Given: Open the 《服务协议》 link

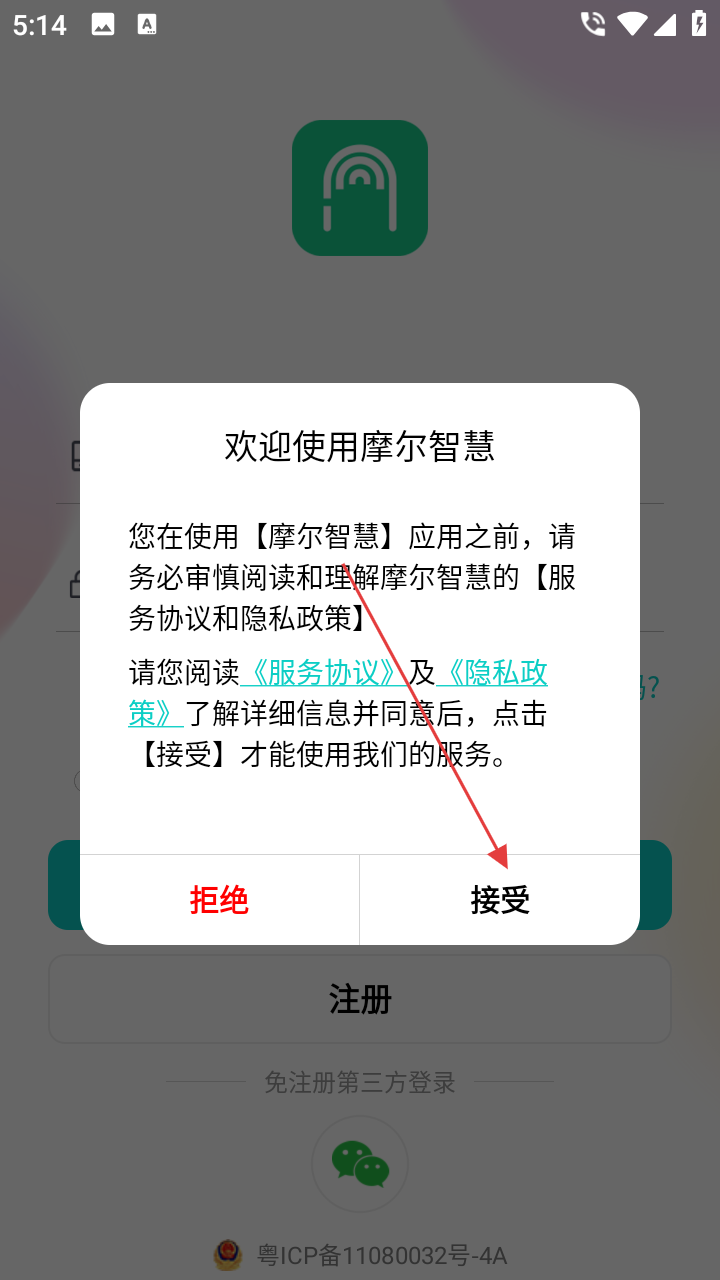Looking at the screenshot, I should (323, 672).
